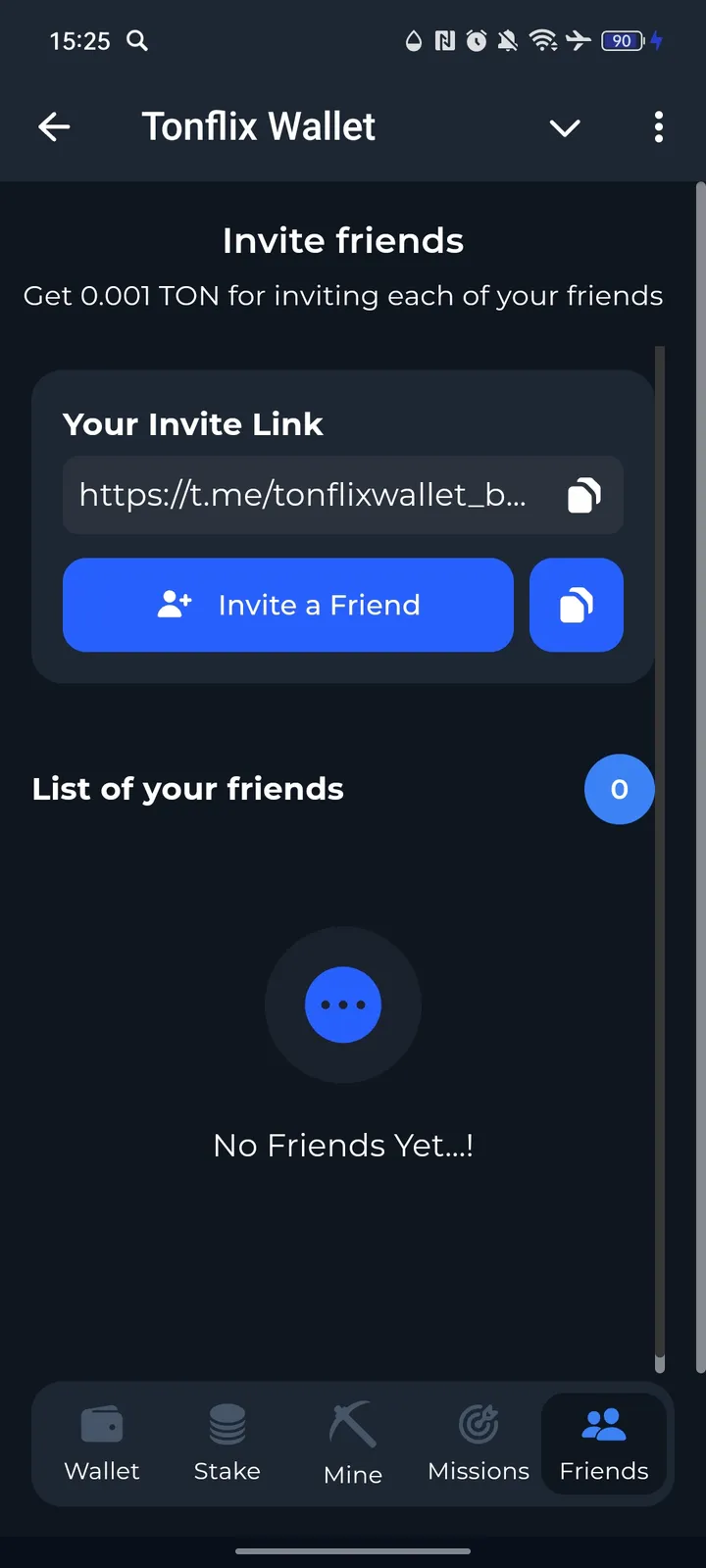Open the Telegram search icon in status bar
Viewport: 706px width, 1568px height.
[x=137, y=41]
